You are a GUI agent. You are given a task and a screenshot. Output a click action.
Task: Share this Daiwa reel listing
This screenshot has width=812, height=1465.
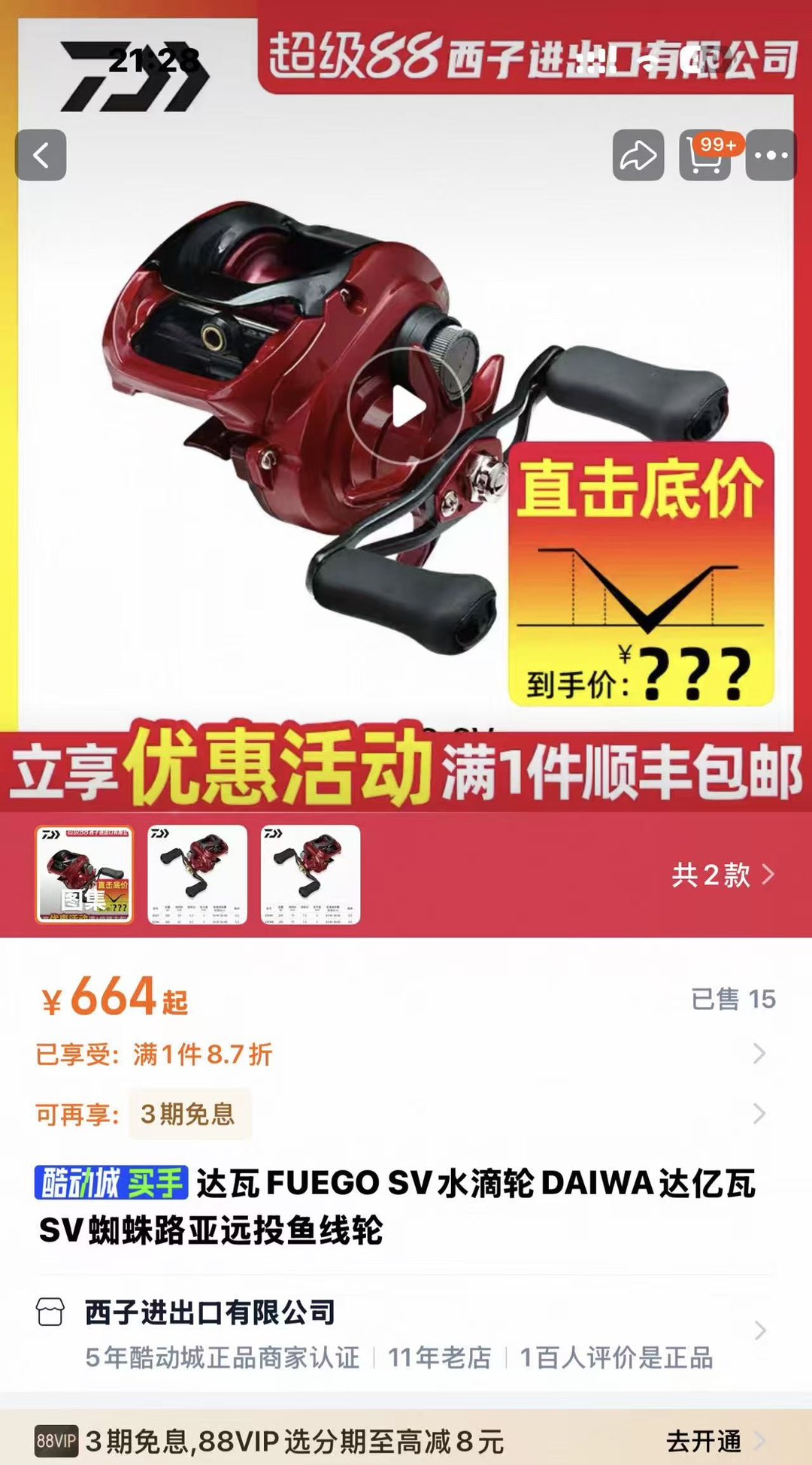point(638,156)
